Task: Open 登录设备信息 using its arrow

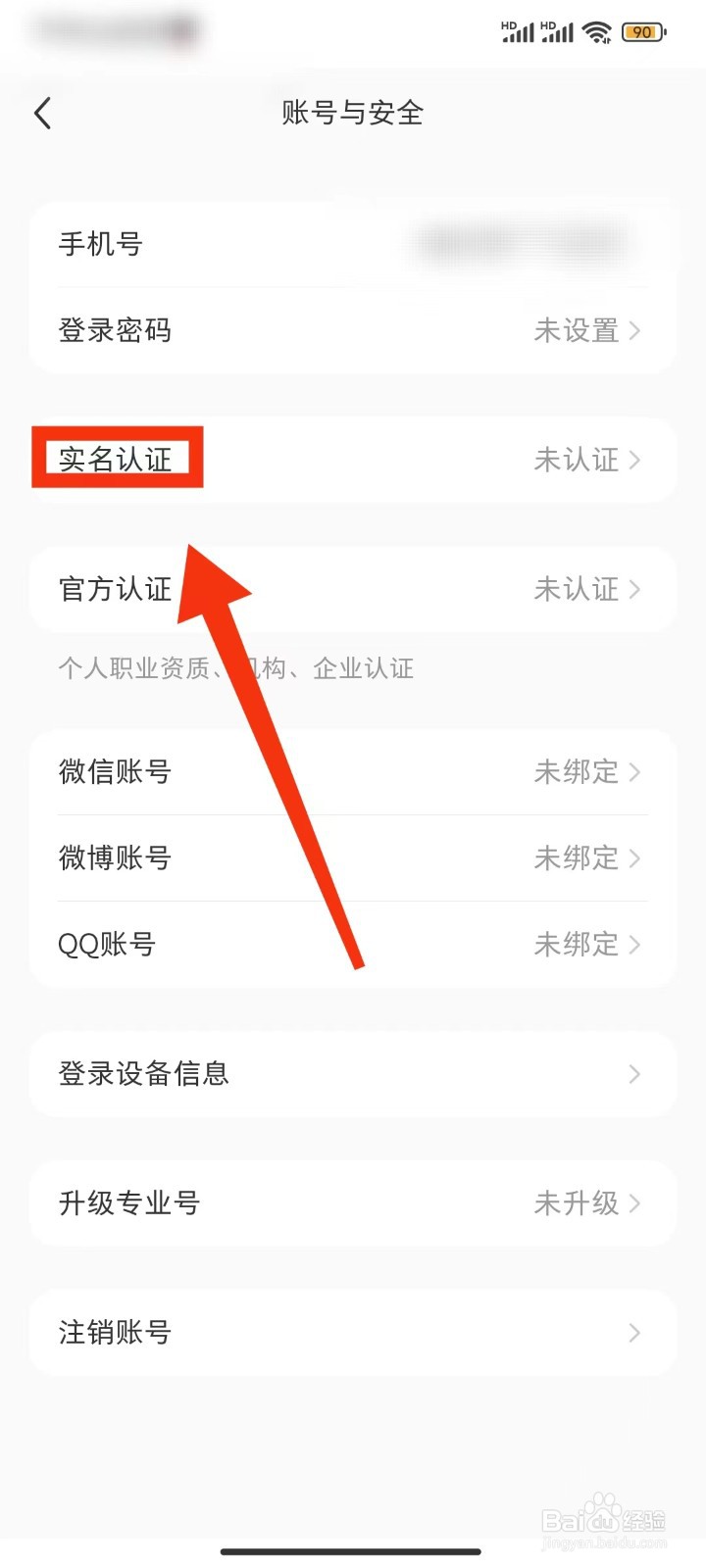Action: coord(634,1074)
